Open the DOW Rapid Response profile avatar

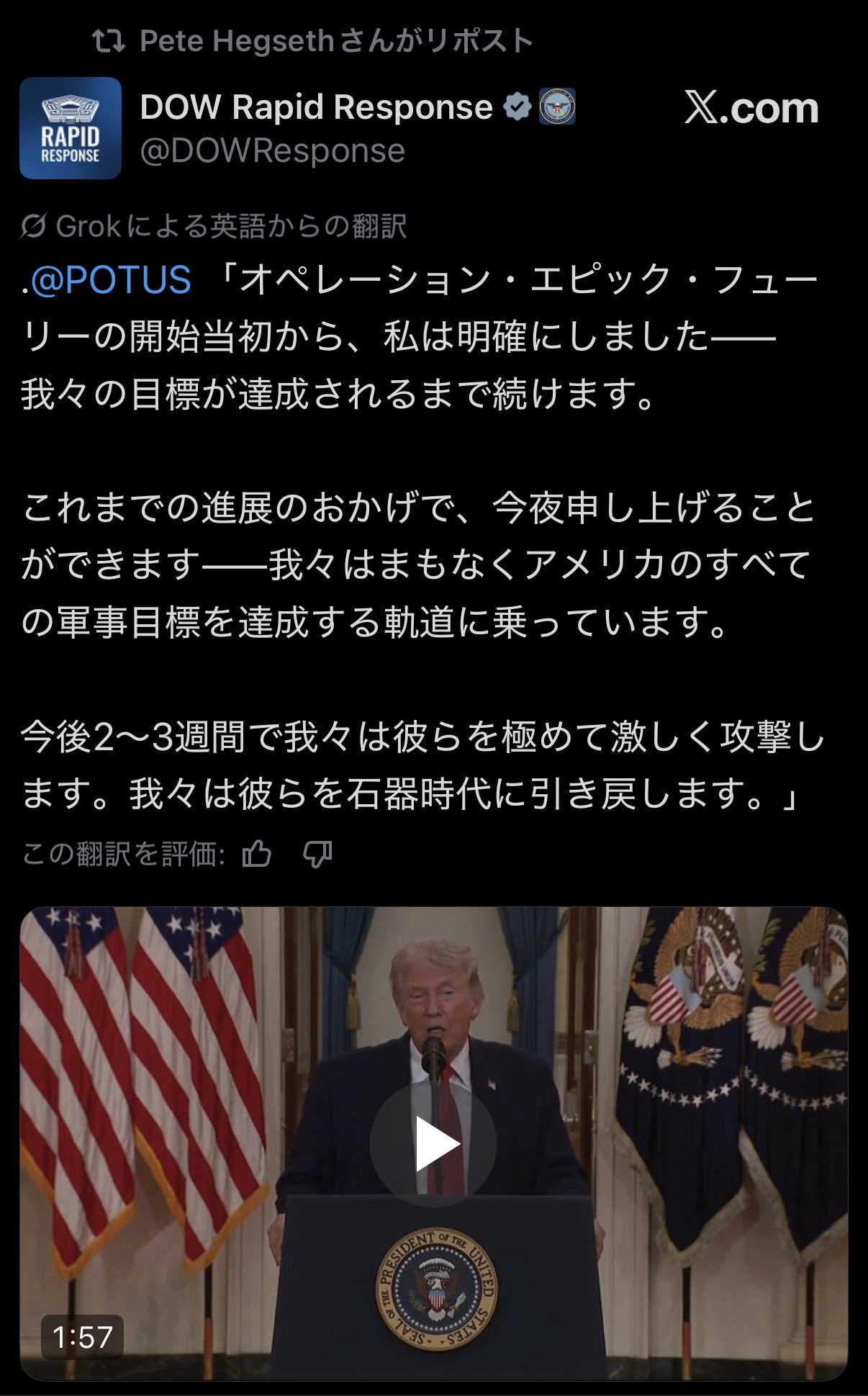(71, 128)
